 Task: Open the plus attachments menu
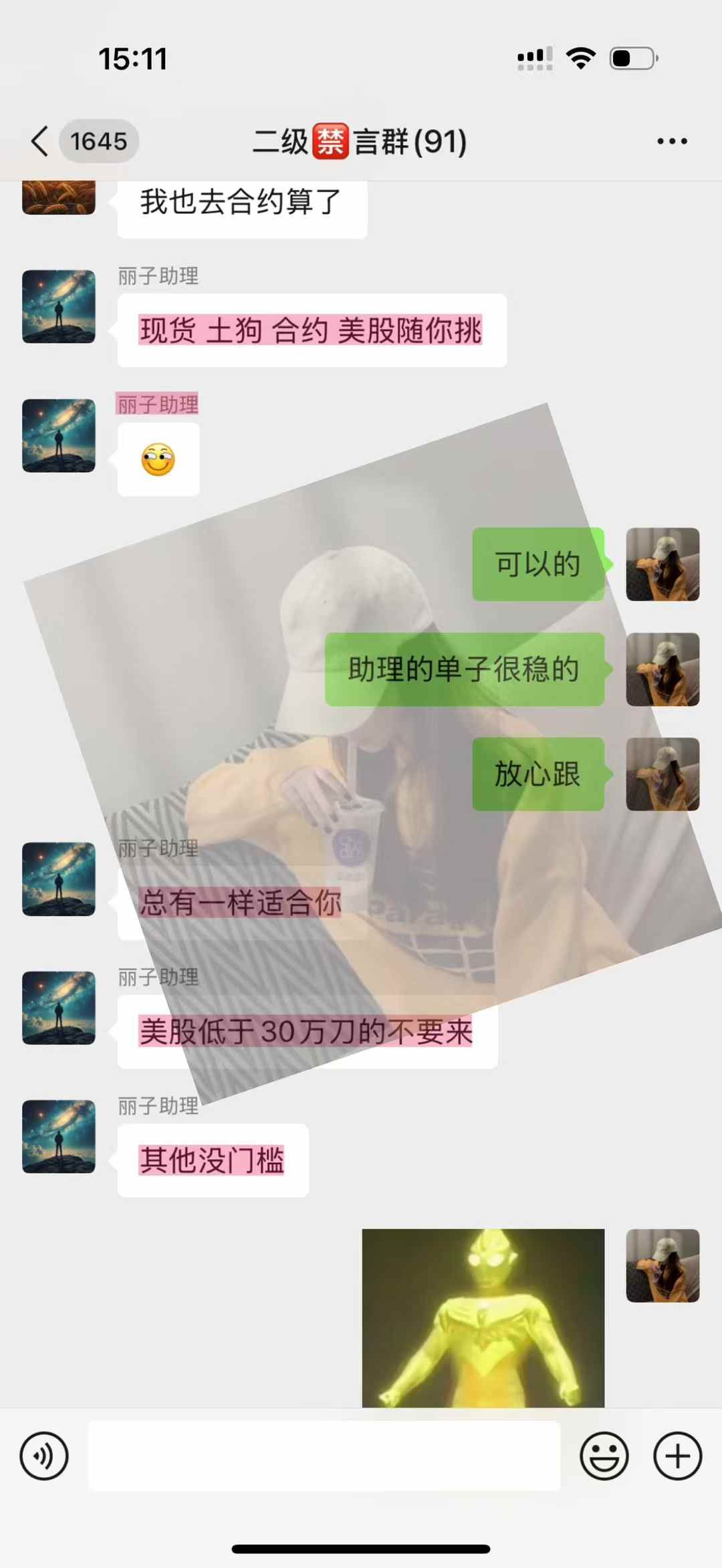coord(677,1456)
